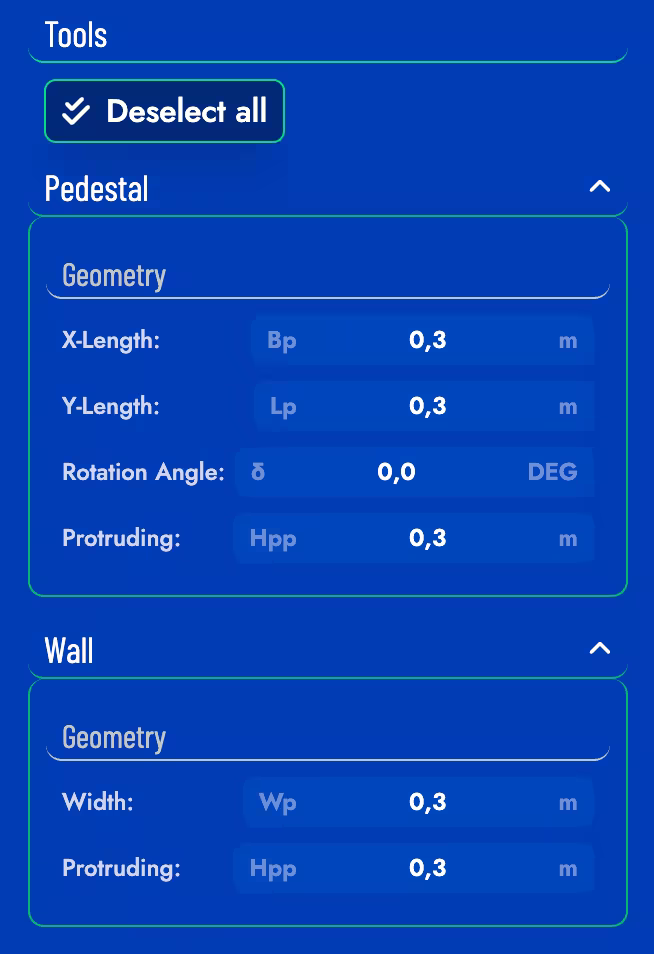Edit the Wall Protruding Hpp value
Image resolution: width=654 pixels, height=954 pixels.
(x=427, y=868)
